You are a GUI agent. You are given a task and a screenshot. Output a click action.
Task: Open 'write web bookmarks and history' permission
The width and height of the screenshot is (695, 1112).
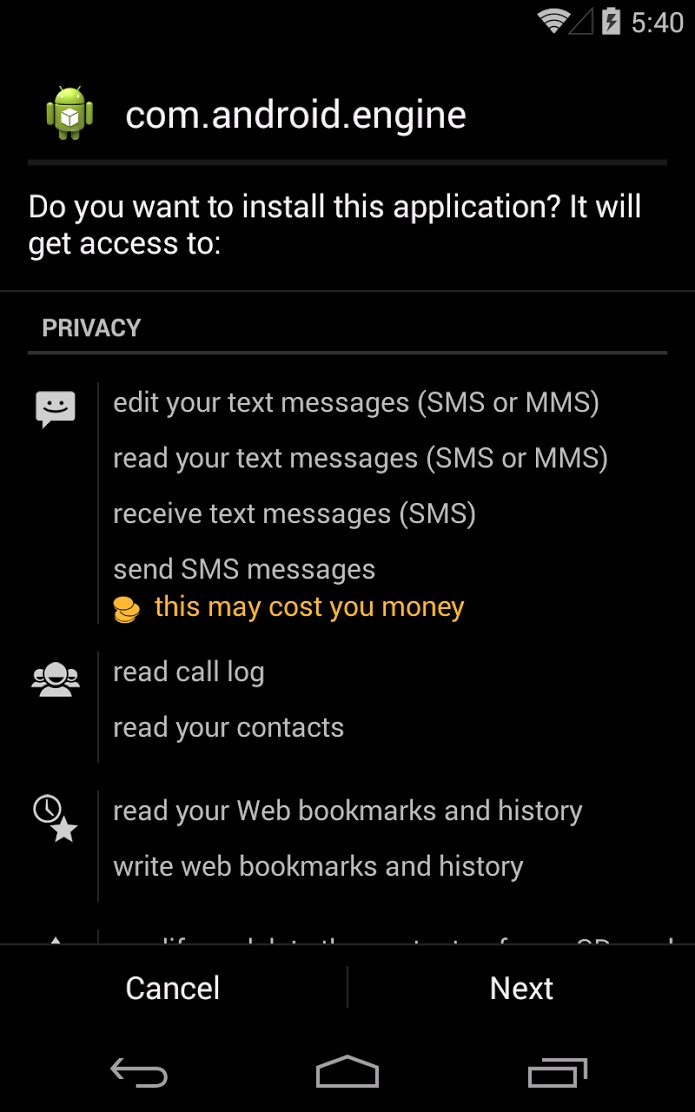coord(318,866)
